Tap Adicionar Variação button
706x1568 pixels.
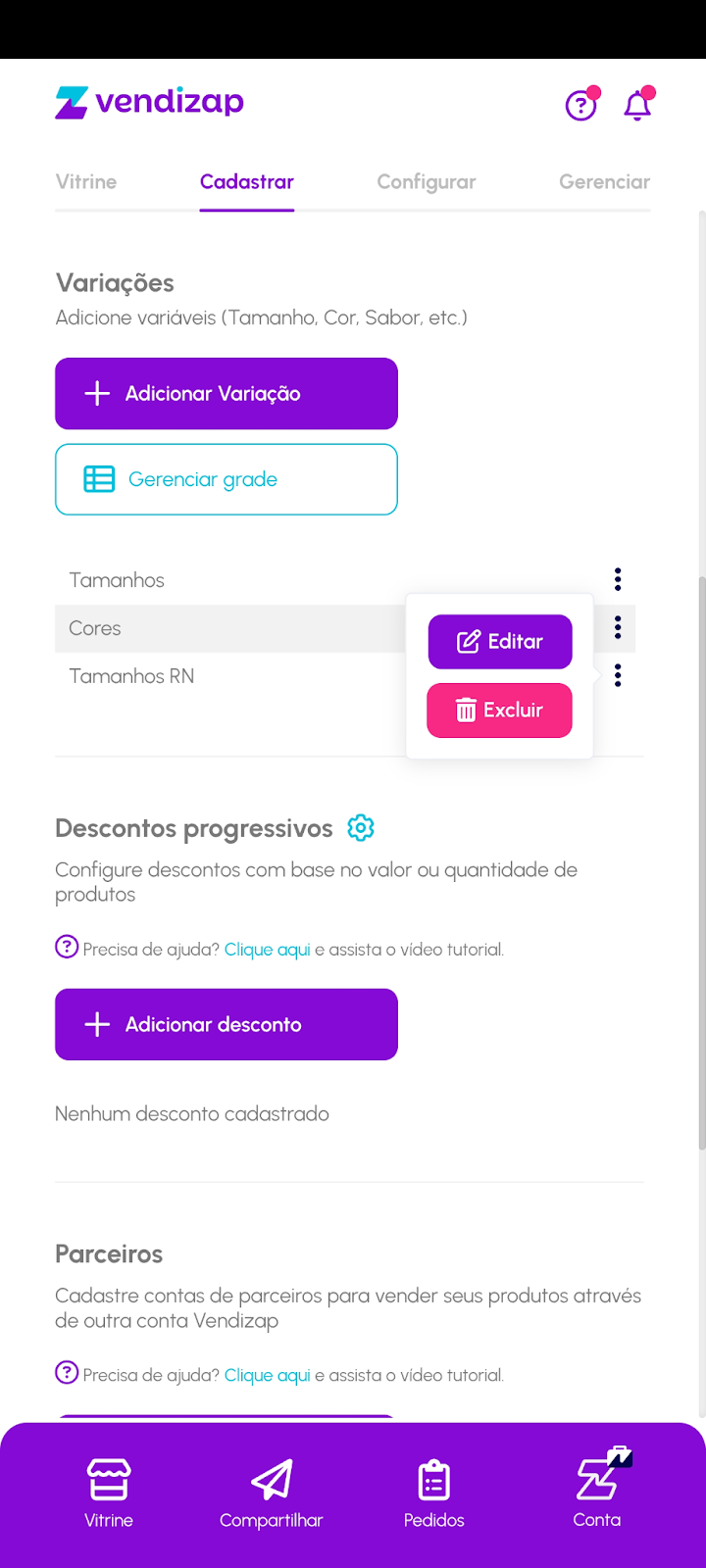point(227,393)
